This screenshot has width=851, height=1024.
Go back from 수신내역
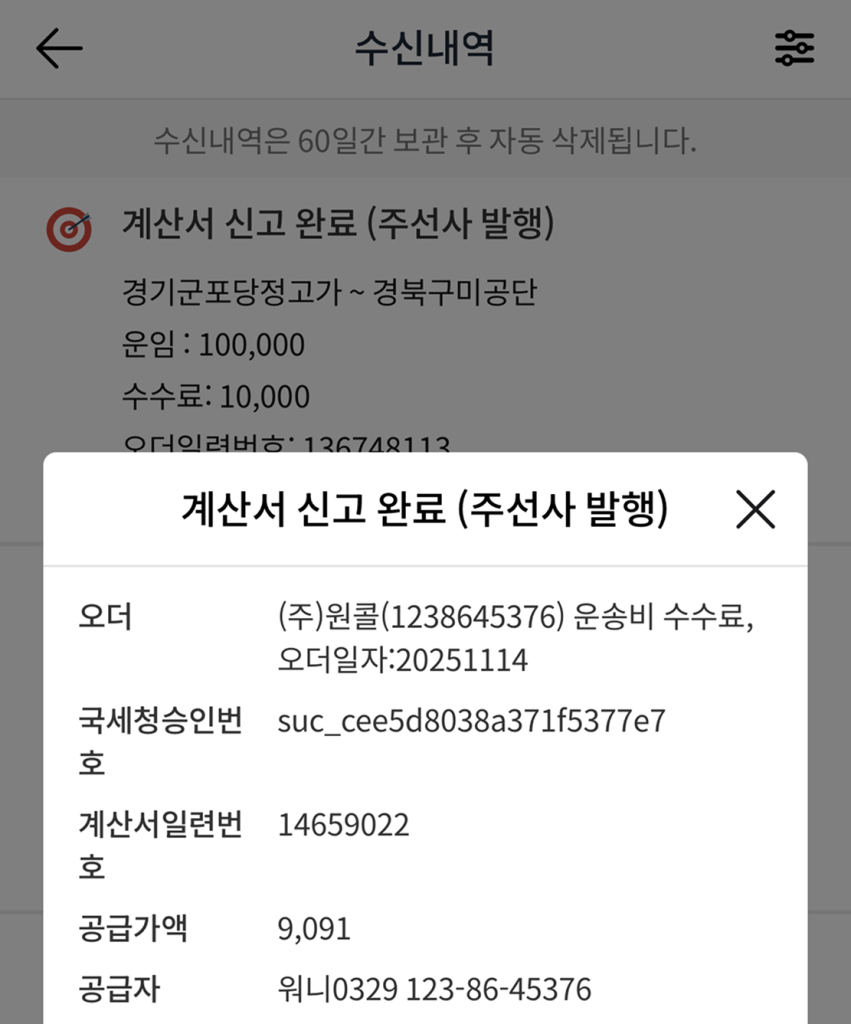pyautogui.click(x=59, y=49)
